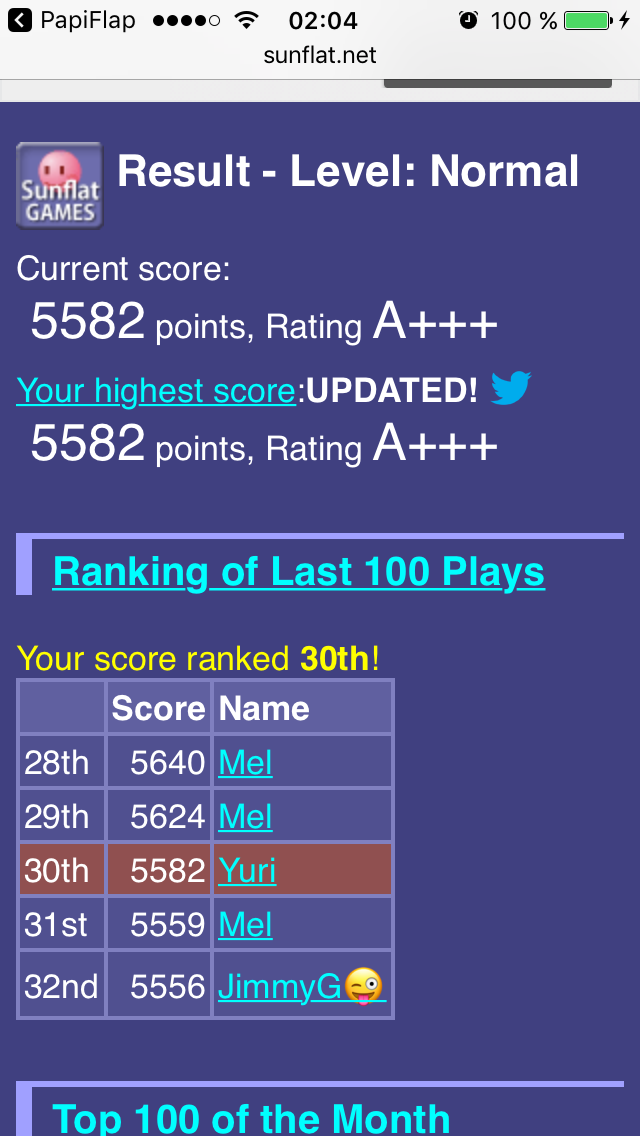
Task: Open Mel's link in 31st place
Action: pyautogui.click(x=245, y=925)
